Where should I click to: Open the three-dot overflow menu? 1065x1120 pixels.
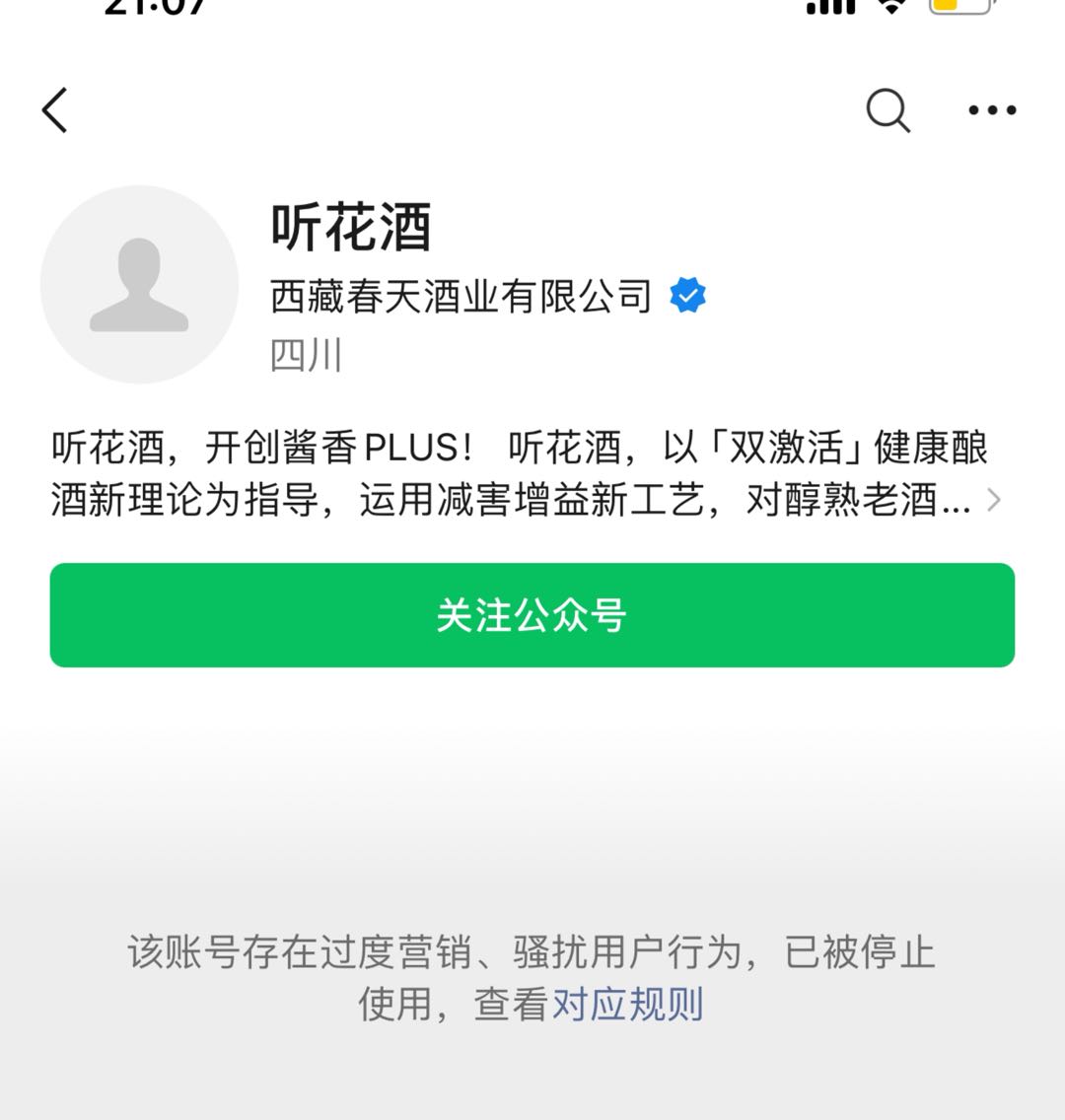[992, 110]
